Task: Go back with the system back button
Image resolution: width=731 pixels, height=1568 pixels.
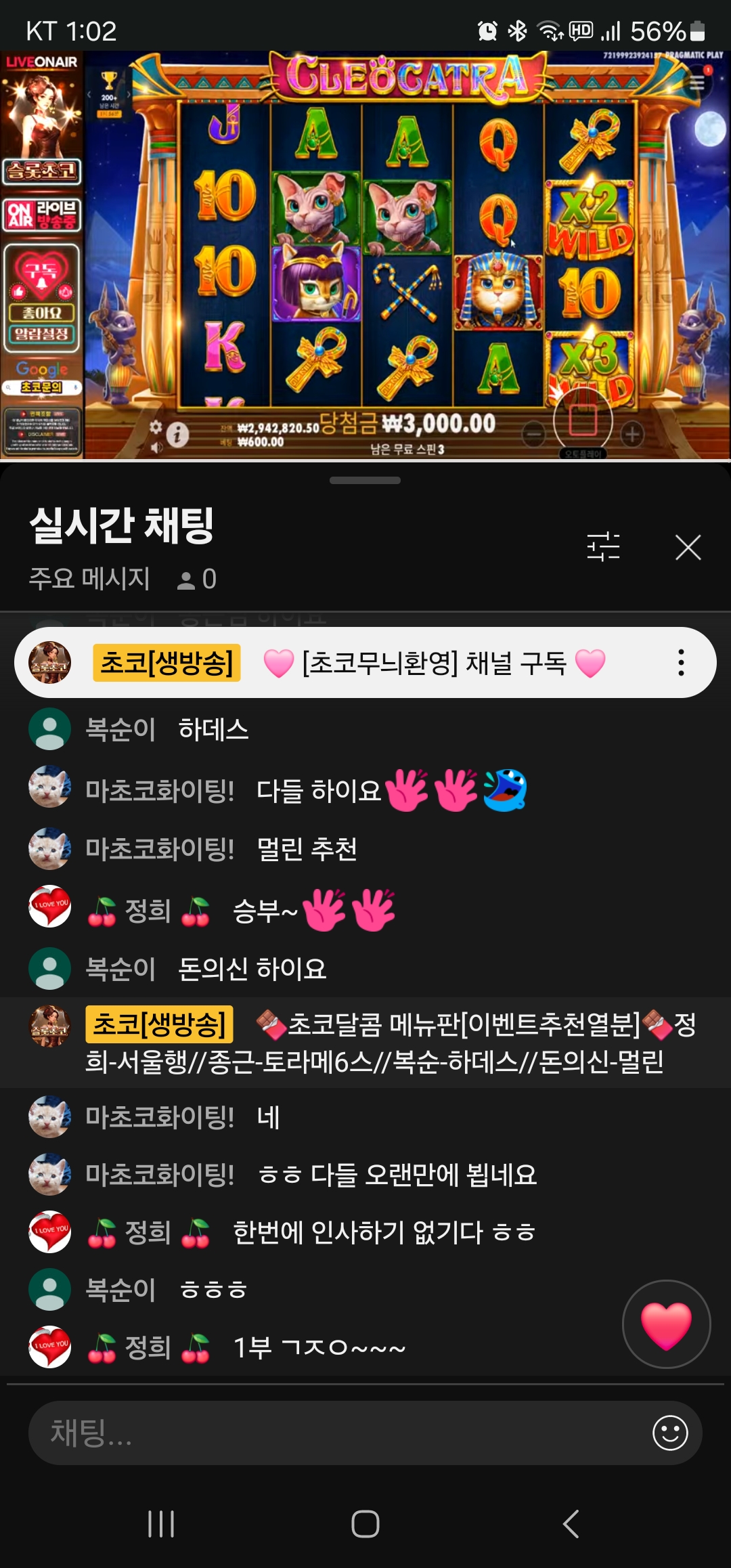Action: point(571,1524)
